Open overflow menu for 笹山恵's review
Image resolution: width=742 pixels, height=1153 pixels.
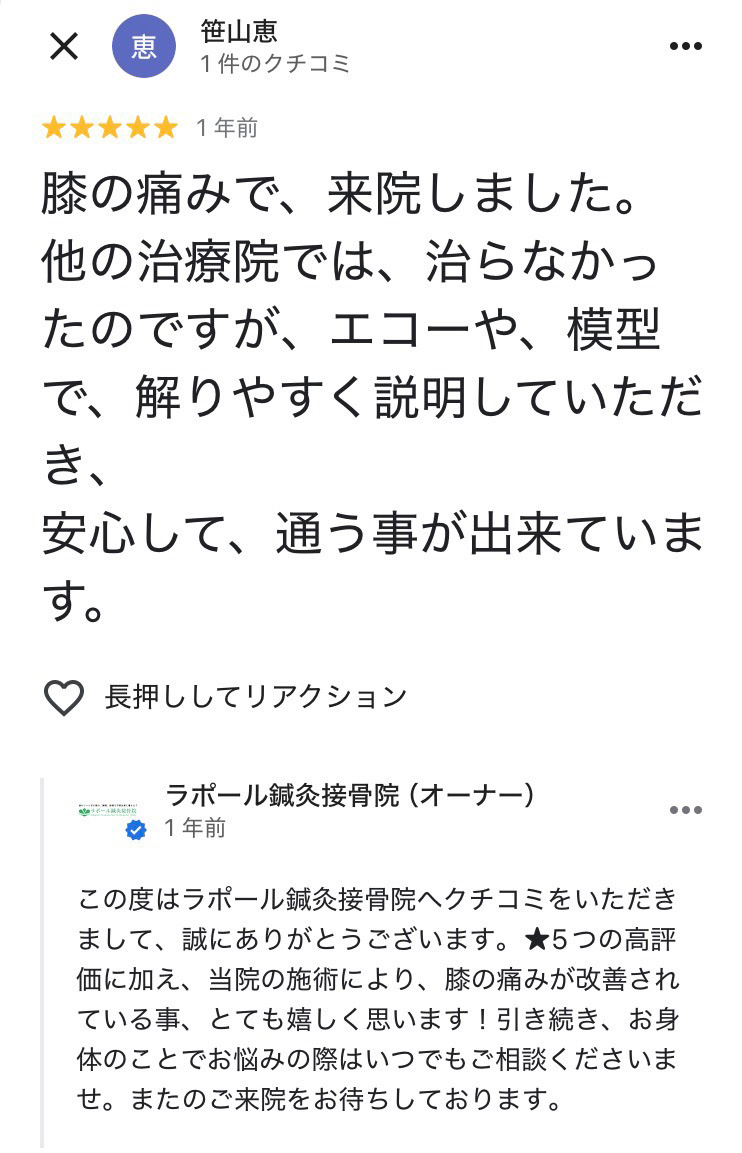[x=685, y=47]
